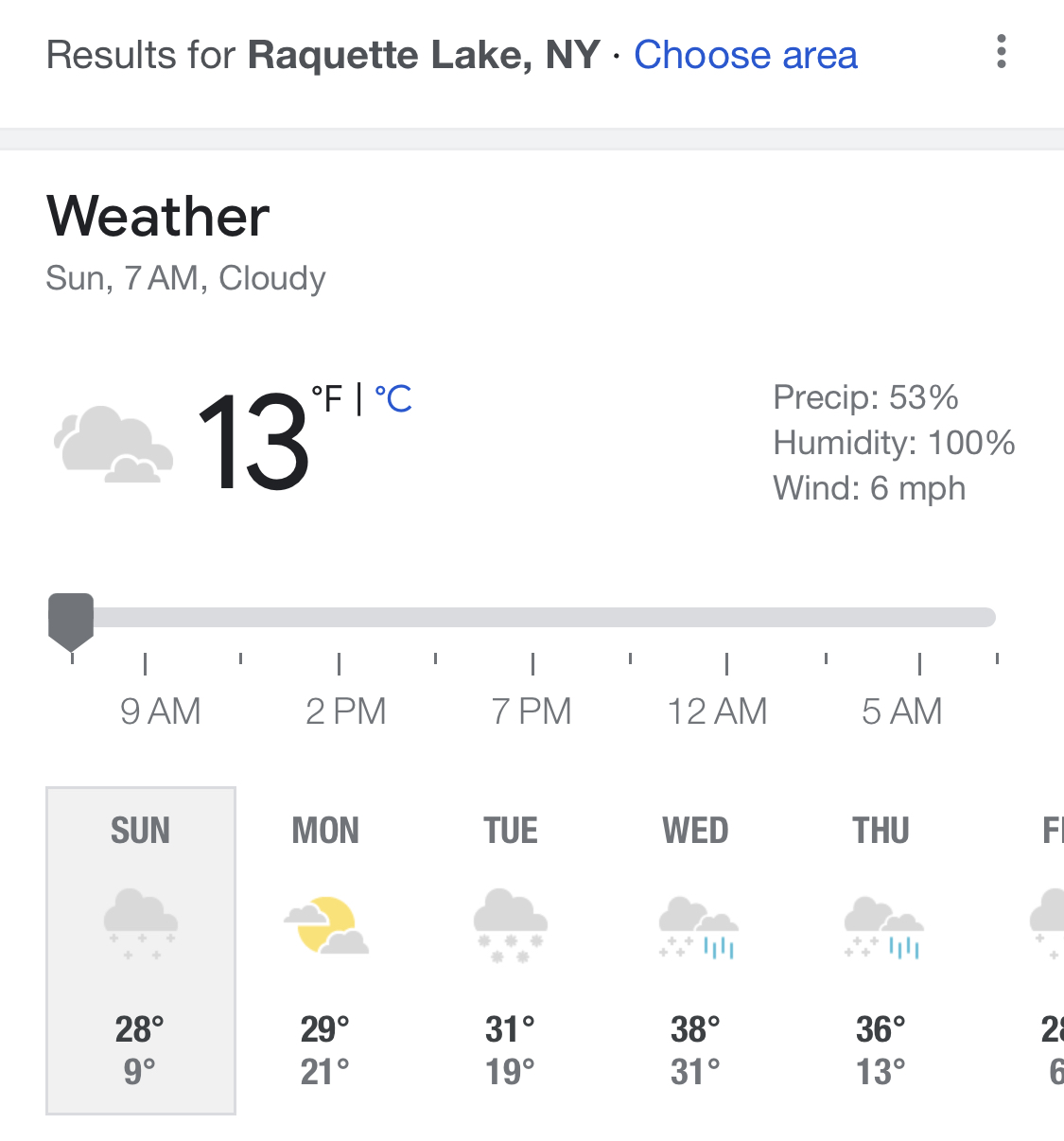Switch temperature units to Celsius
Image resolution: width=1064 pixels, height=1141 pixels.
click(393, 398)
